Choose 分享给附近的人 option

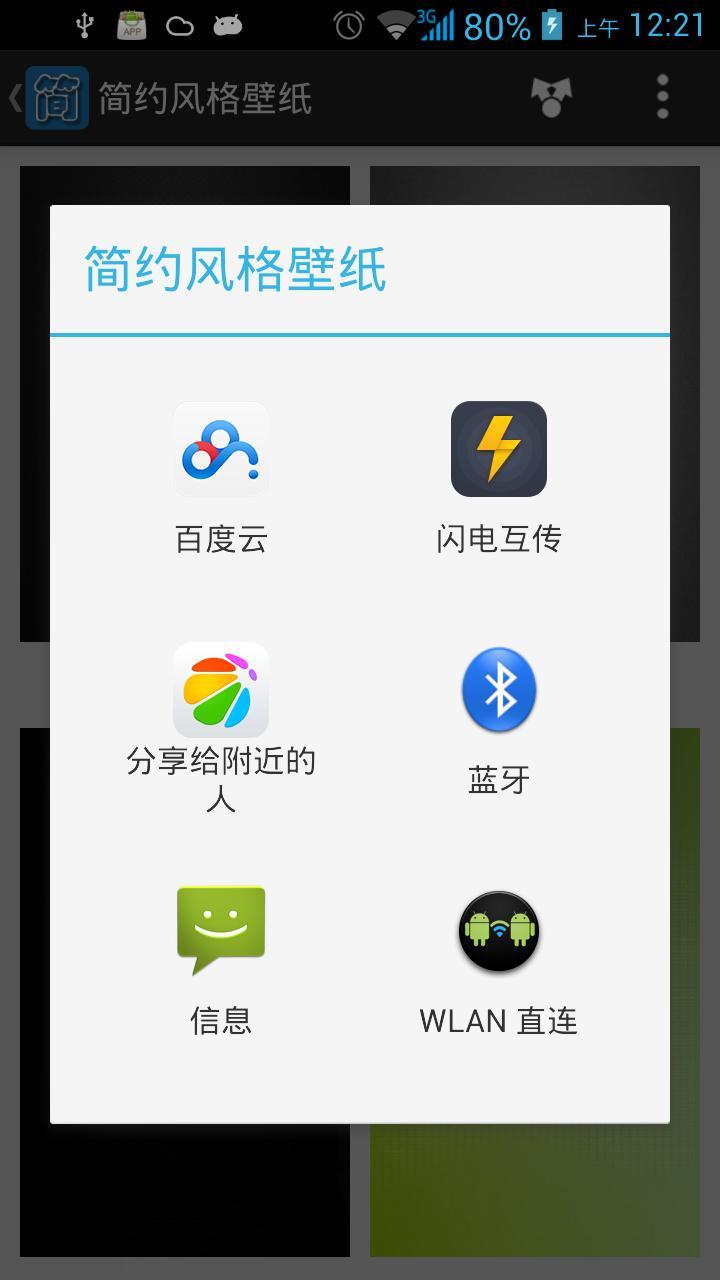221,728
